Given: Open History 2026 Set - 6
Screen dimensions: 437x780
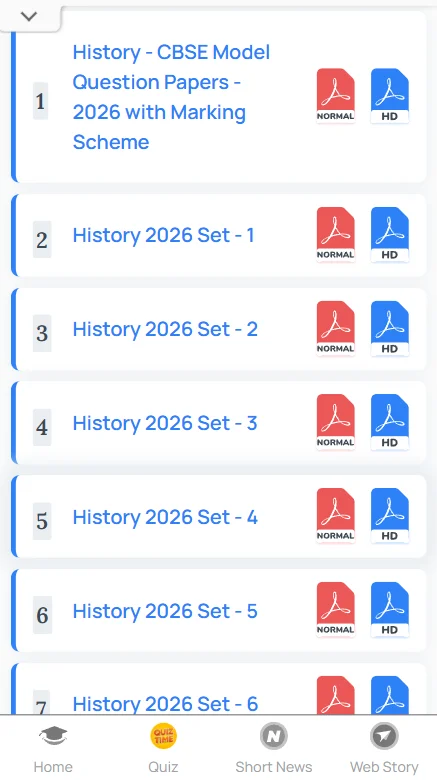Looking at the screenshot, I should point(165,704).
